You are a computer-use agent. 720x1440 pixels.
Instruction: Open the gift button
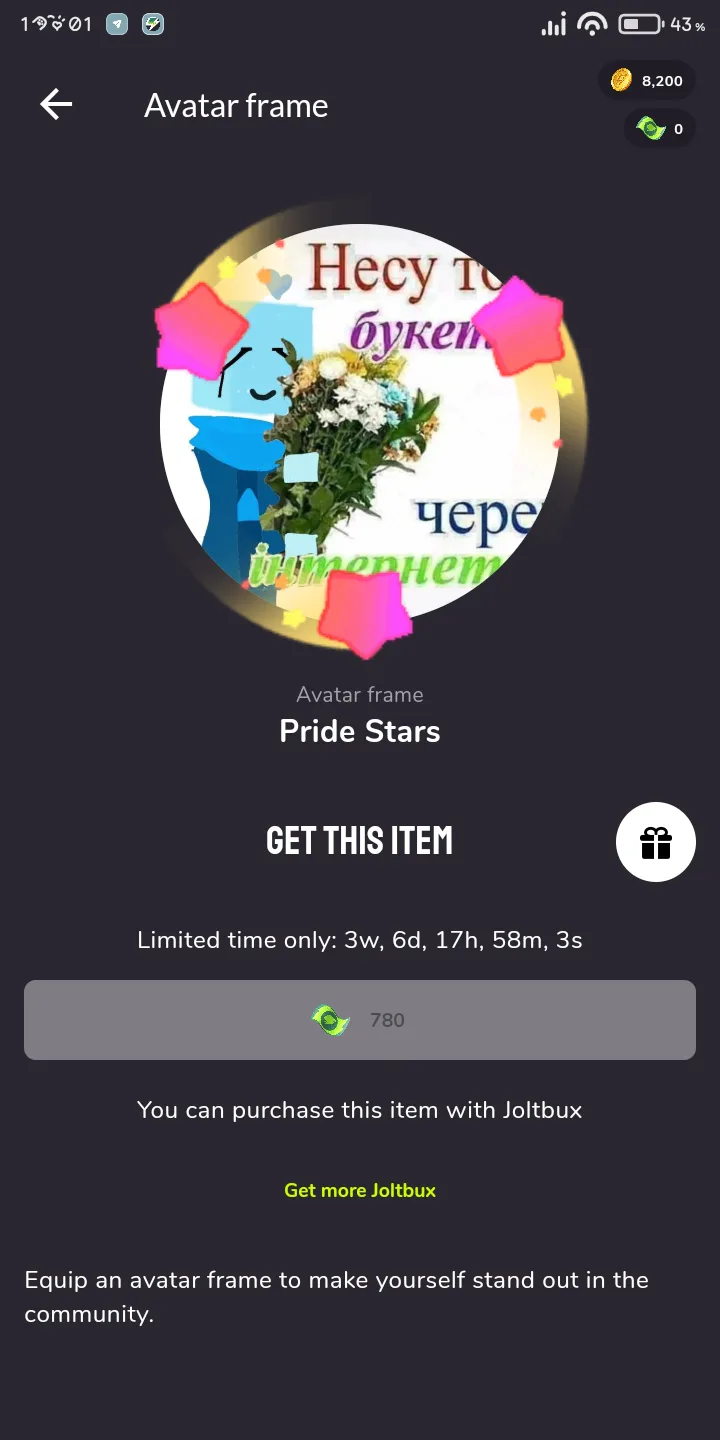(656, 842)
